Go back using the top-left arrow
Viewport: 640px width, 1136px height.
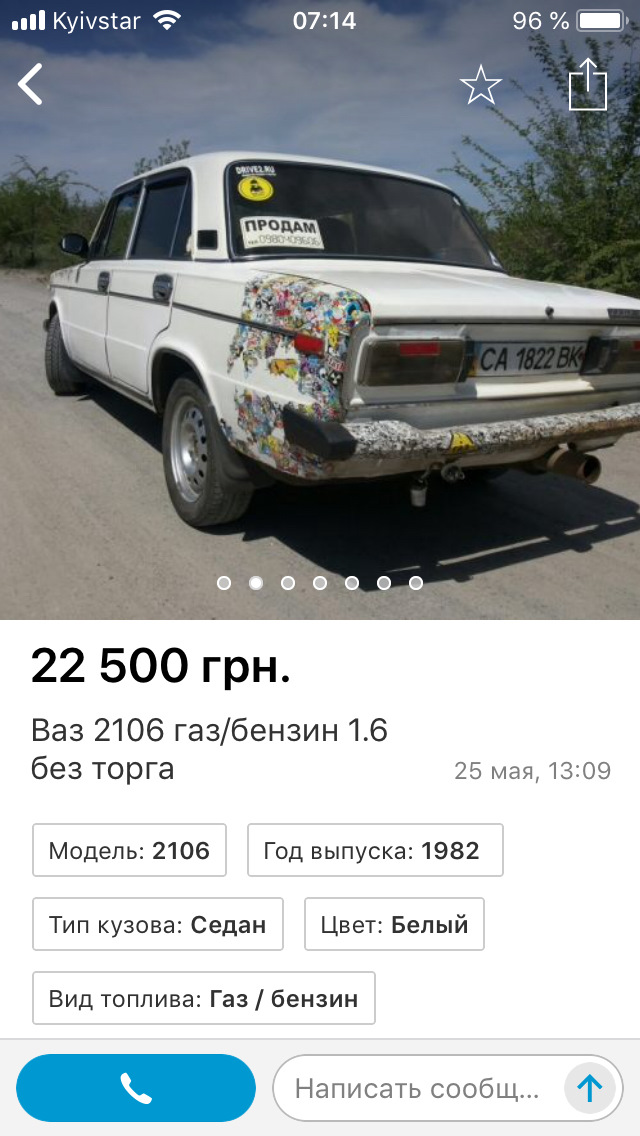pos(31,85)
